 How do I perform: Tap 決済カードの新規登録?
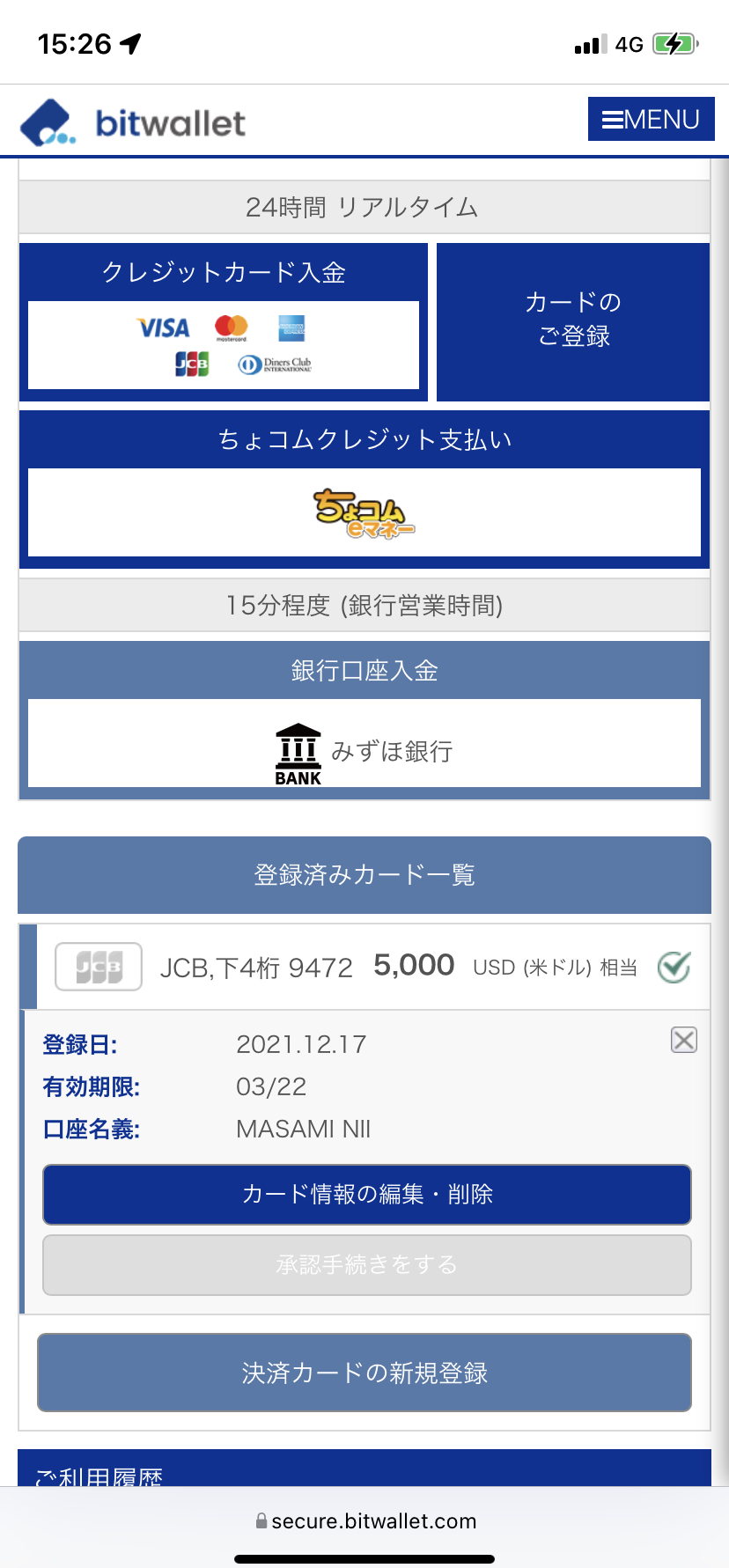(x=364, y=1373)
